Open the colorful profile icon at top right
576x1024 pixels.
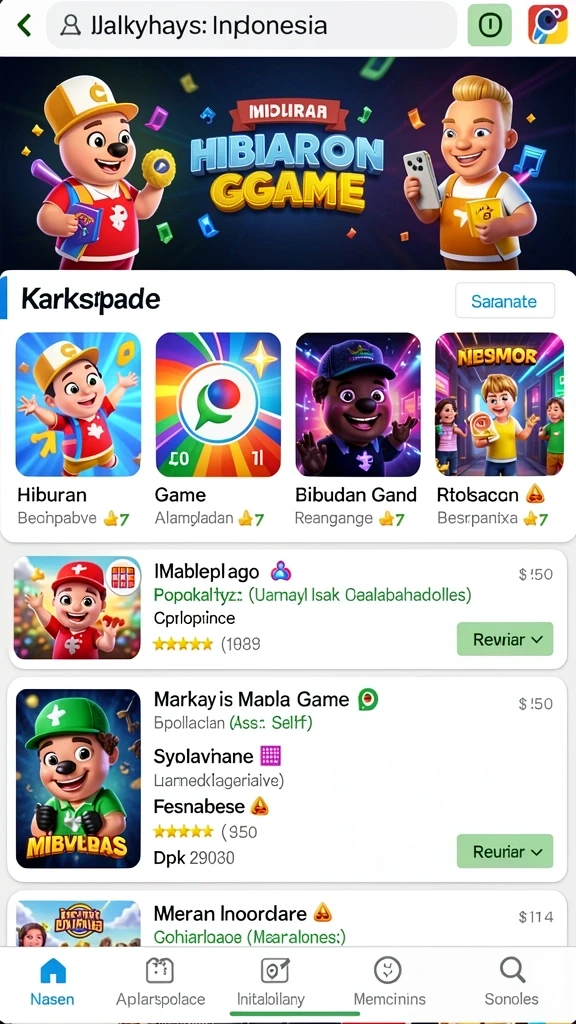(x=548, y=25)
